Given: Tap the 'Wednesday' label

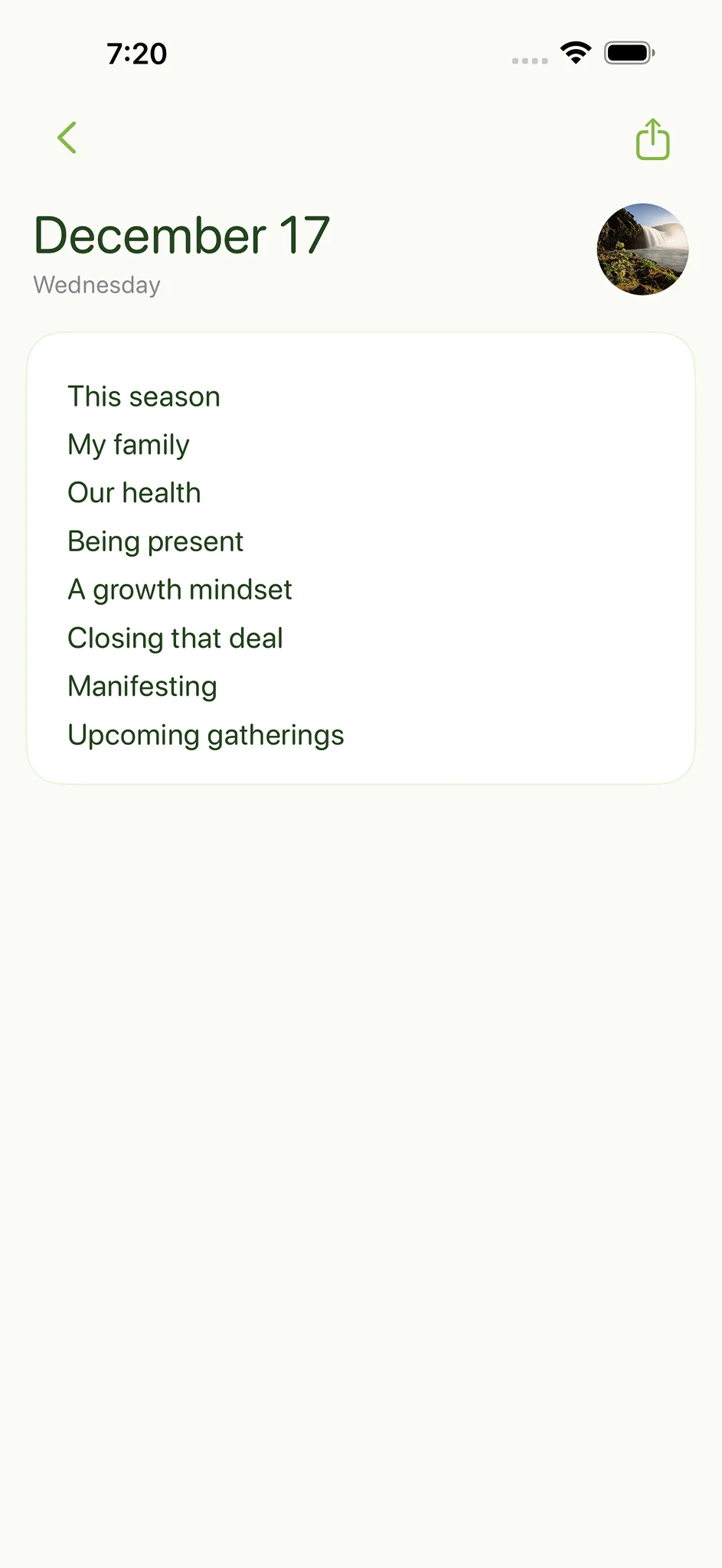Looking at the screenshot, I should 97,285.
